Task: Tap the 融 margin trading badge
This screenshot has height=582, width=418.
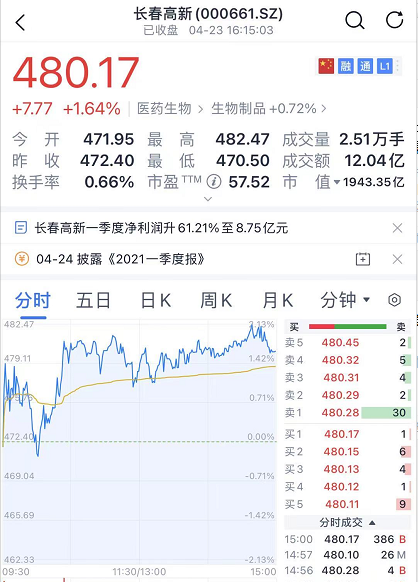Action: tap(346, 66)
